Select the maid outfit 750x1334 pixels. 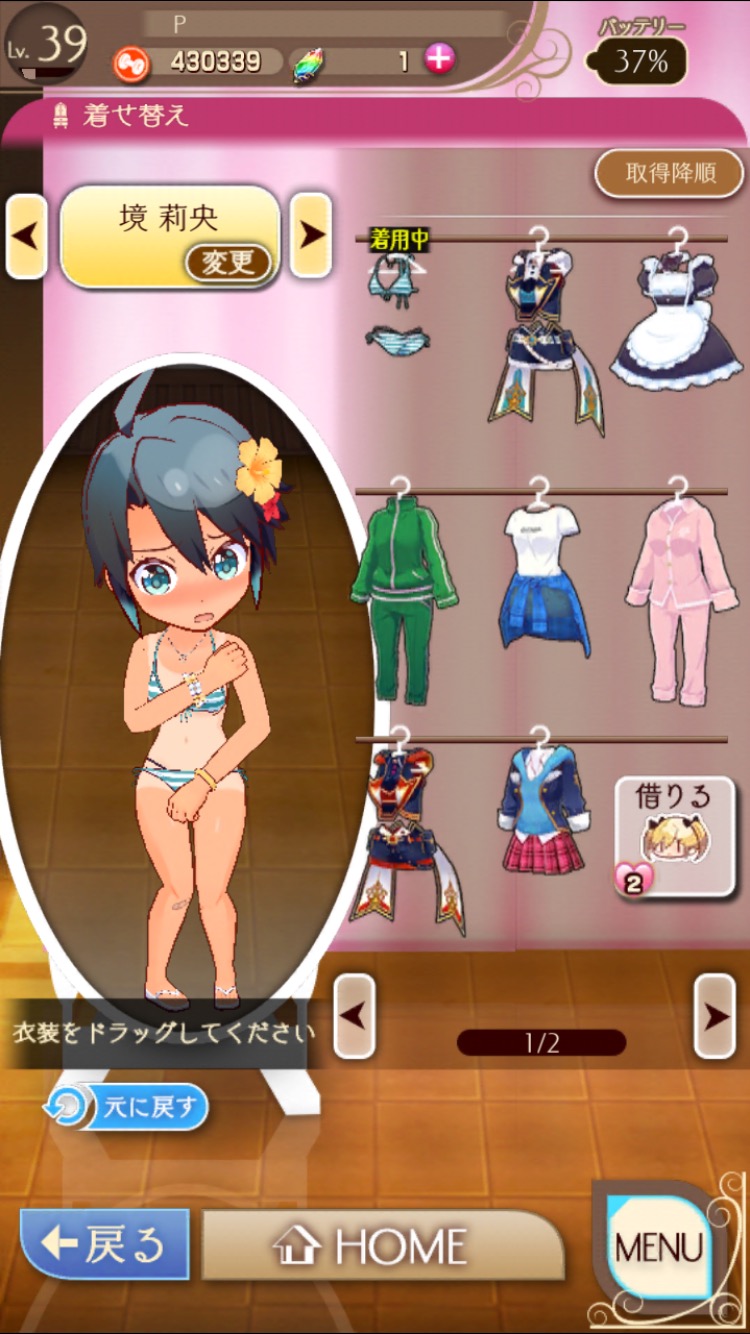[x=676, y=315]
